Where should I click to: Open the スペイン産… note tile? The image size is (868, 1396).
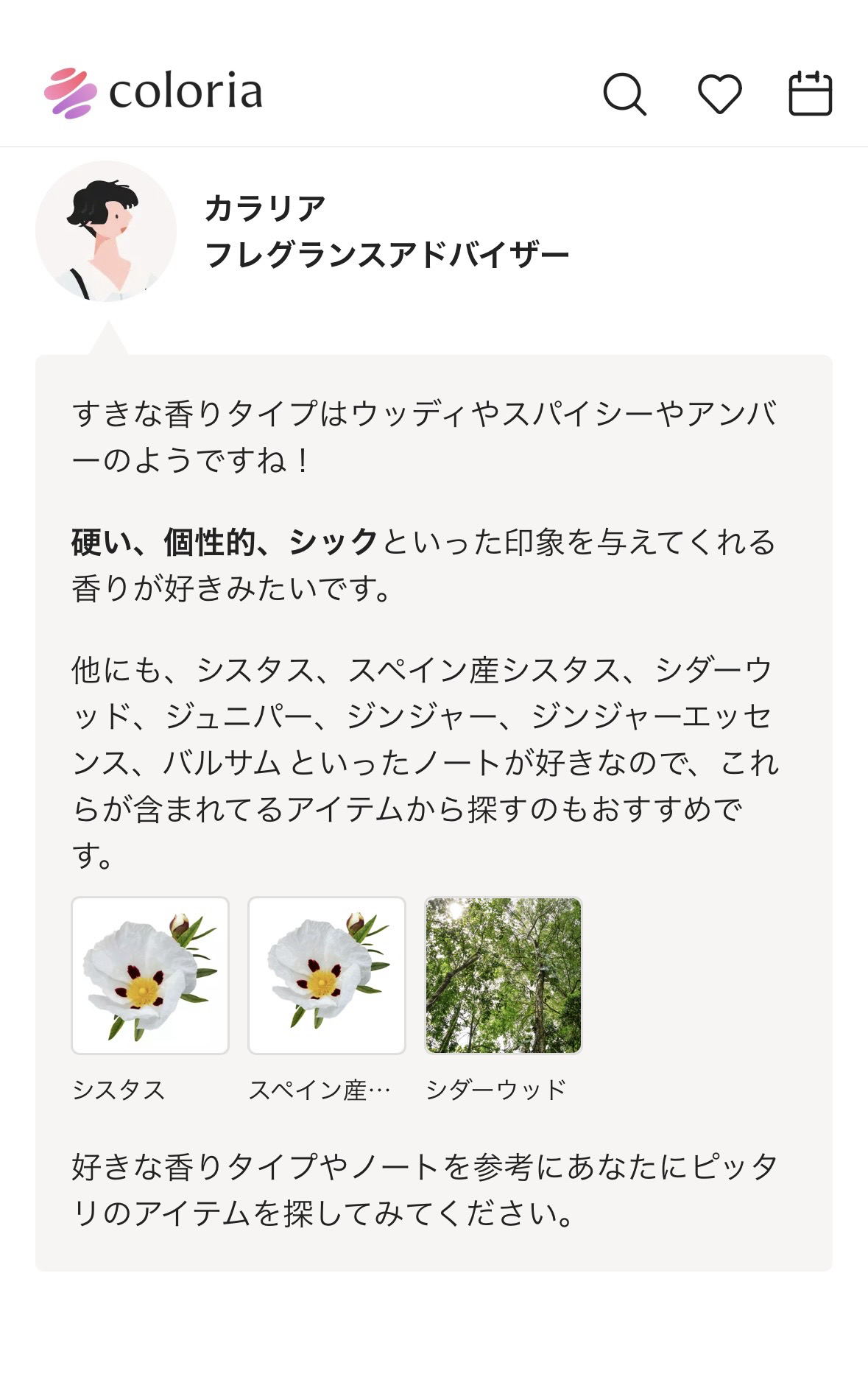(327, 976)
